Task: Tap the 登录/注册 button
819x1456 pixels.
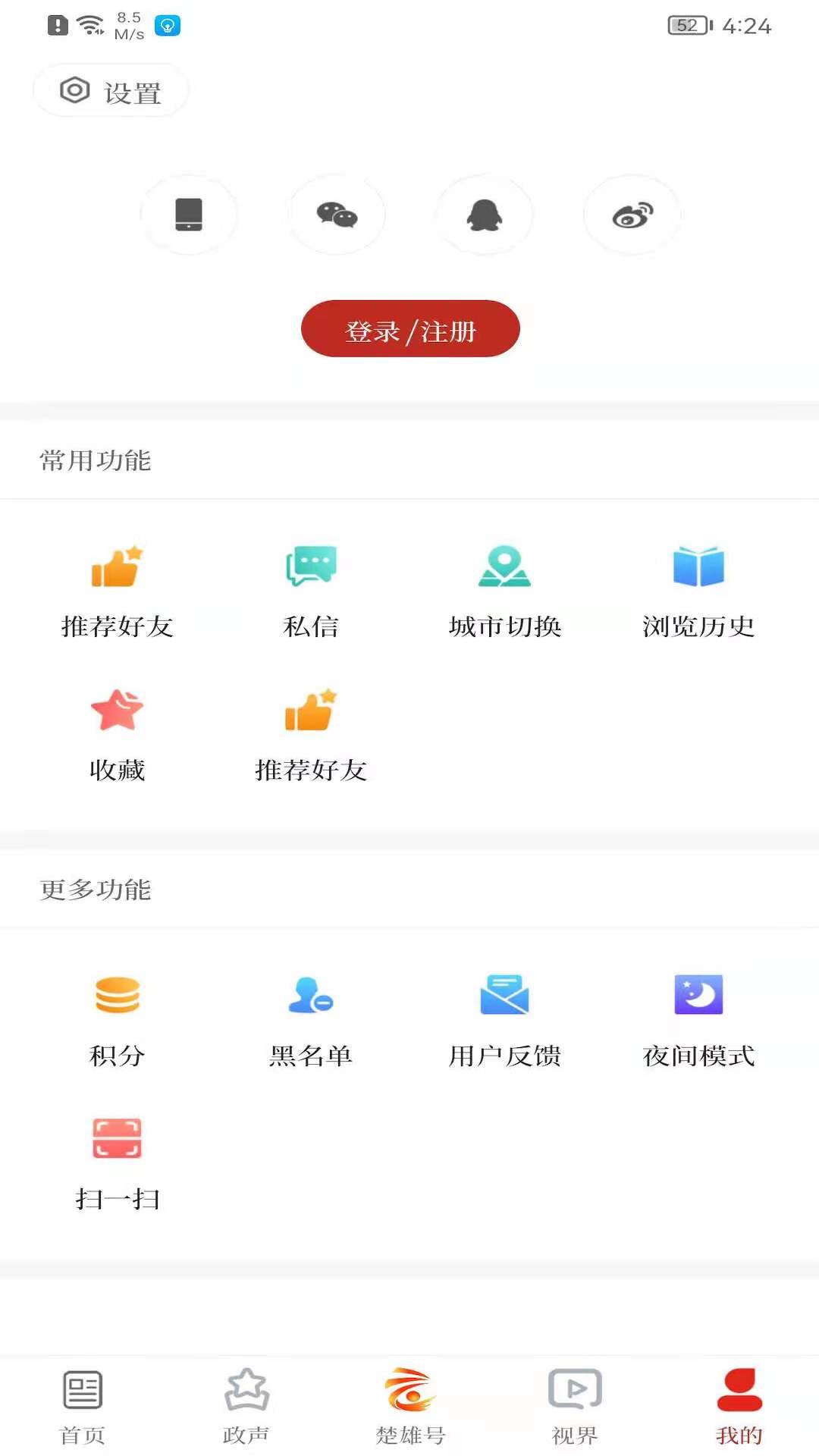Action: pos(410,329)
